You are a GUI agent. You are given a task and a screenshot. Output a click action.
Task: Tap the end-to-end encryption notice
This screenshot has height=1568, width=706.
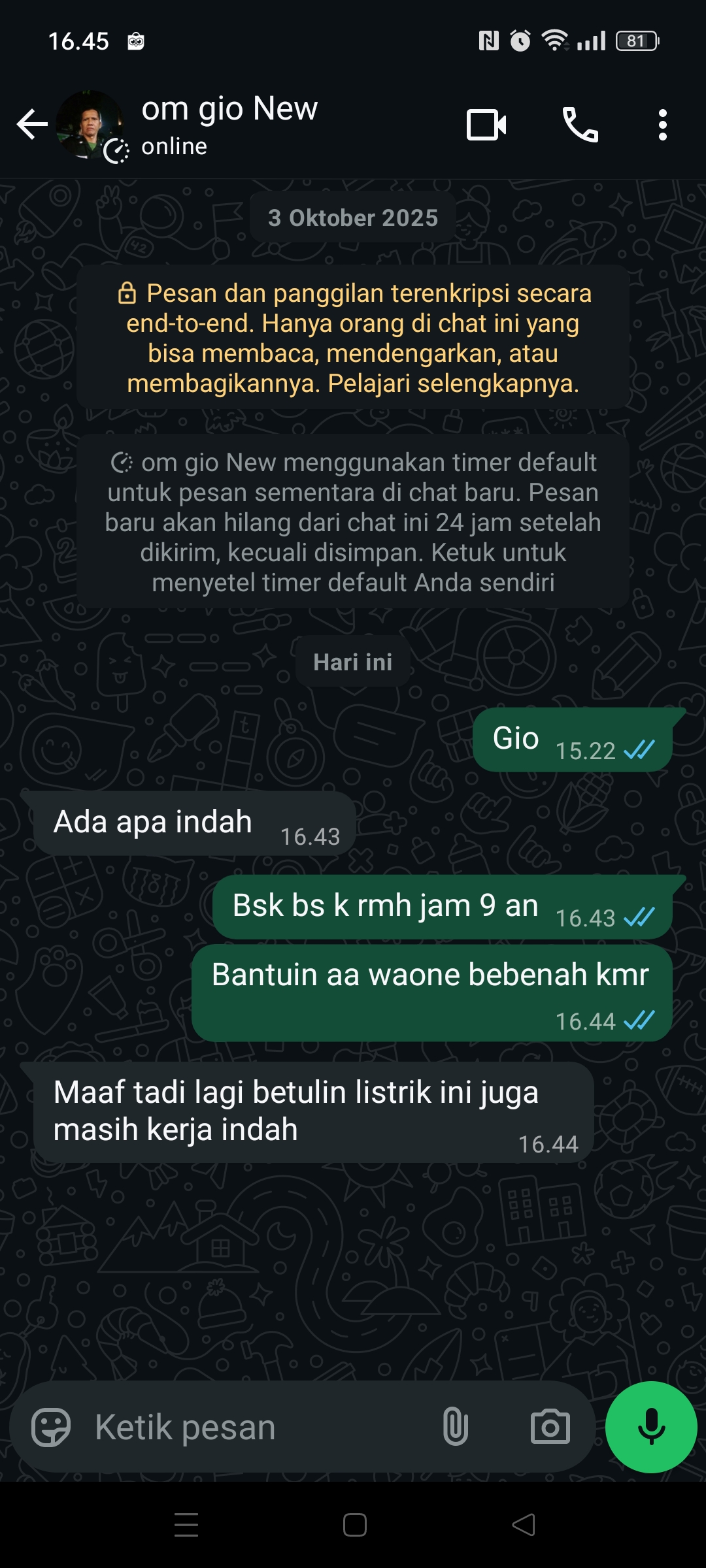(x=353, y=338)
